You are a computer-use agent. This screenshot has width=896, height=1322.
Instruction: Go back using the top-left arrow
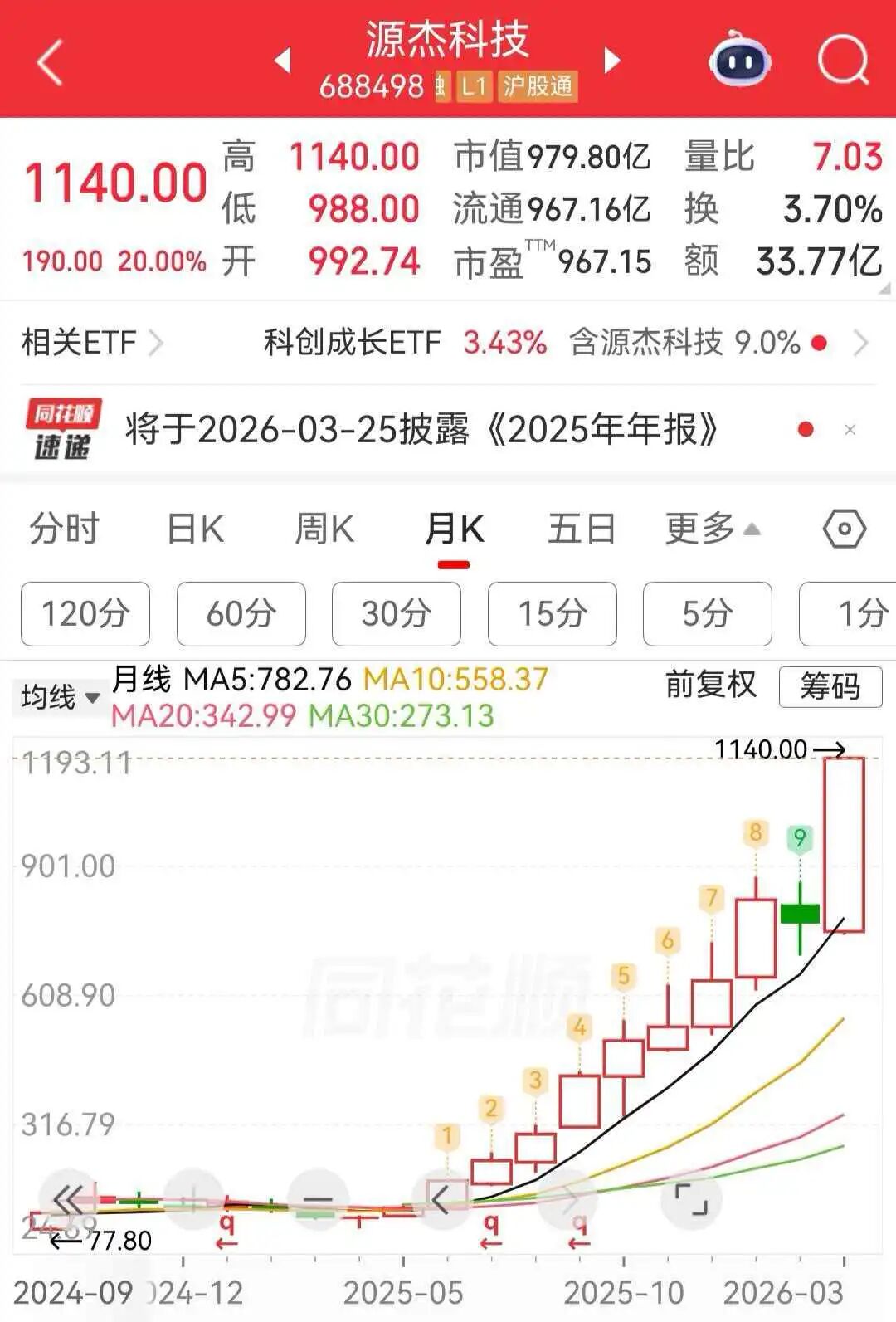(x=50, y=63)
